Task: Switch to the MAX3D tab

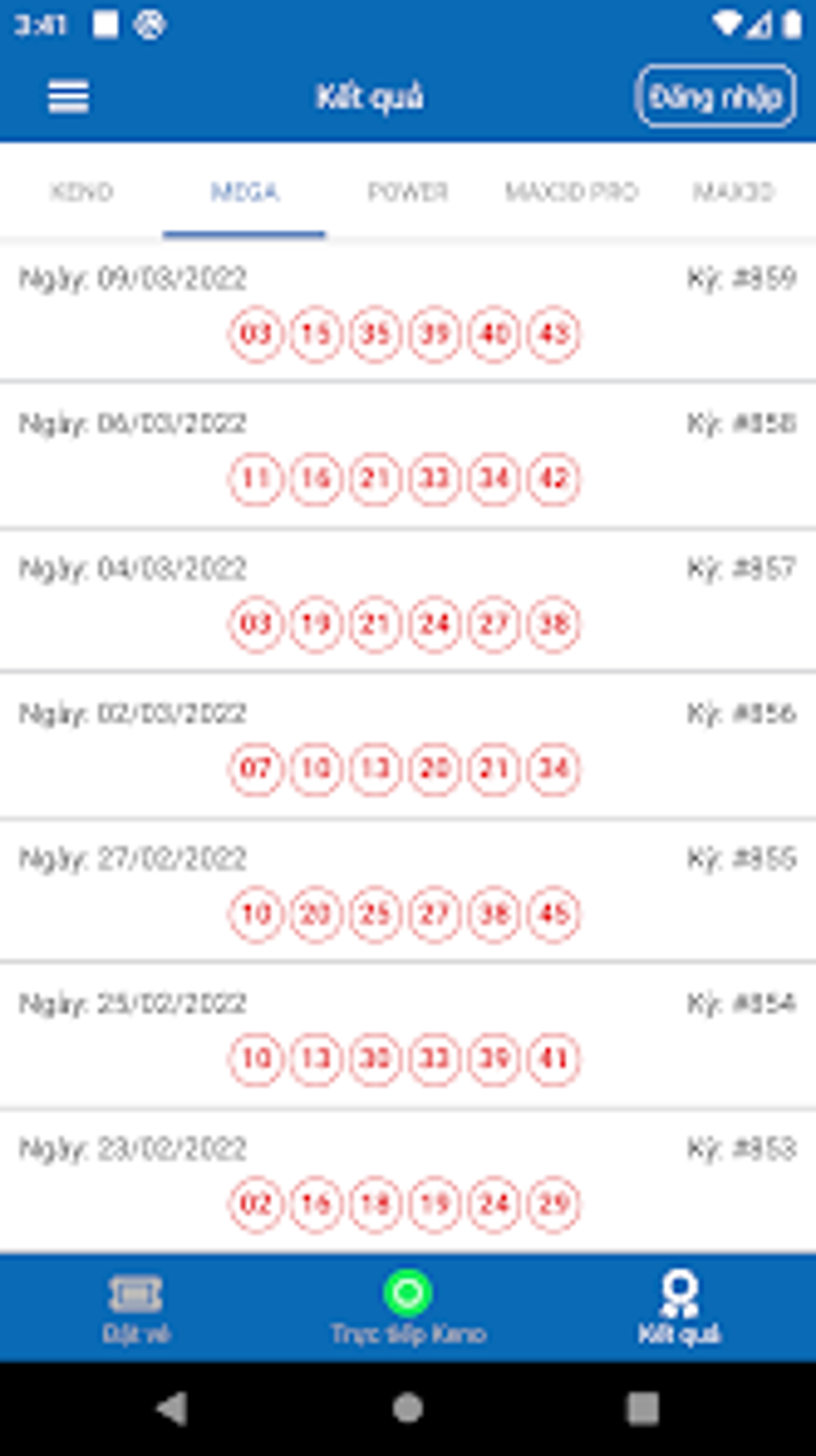Action: coord(733,192)
